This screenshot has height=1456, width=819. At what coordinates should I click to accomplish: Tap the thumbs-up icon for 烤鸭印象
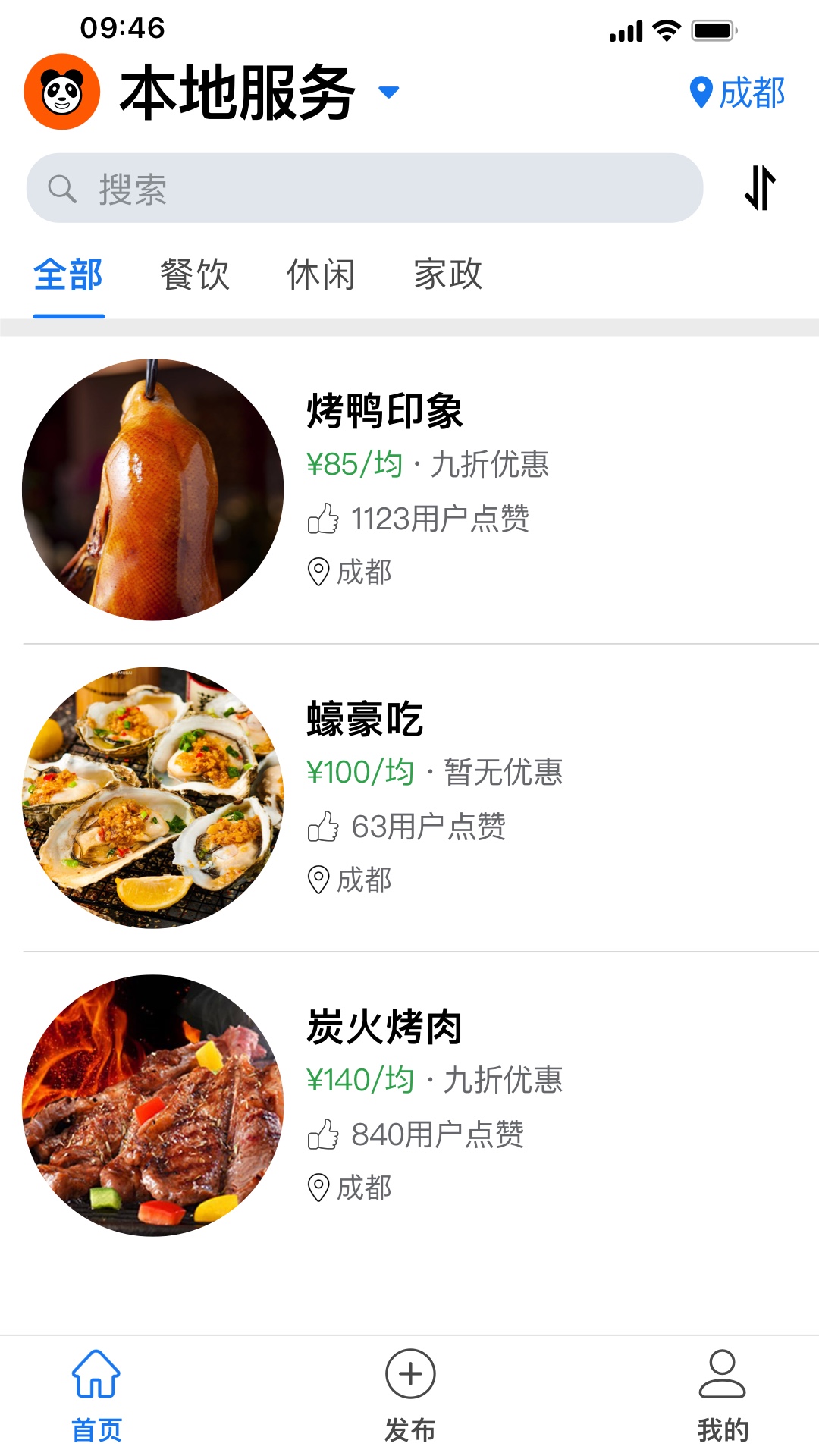coord(324,519)
